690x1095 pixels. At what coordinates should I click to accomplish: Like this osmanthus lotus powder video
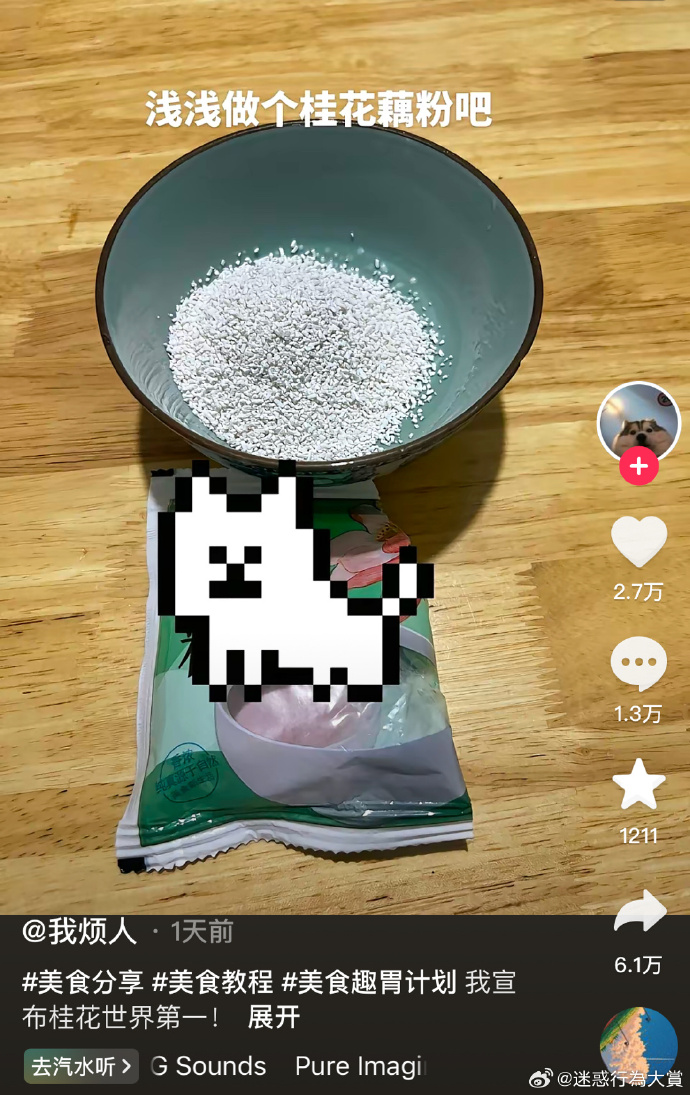click(x=638, y=542)
